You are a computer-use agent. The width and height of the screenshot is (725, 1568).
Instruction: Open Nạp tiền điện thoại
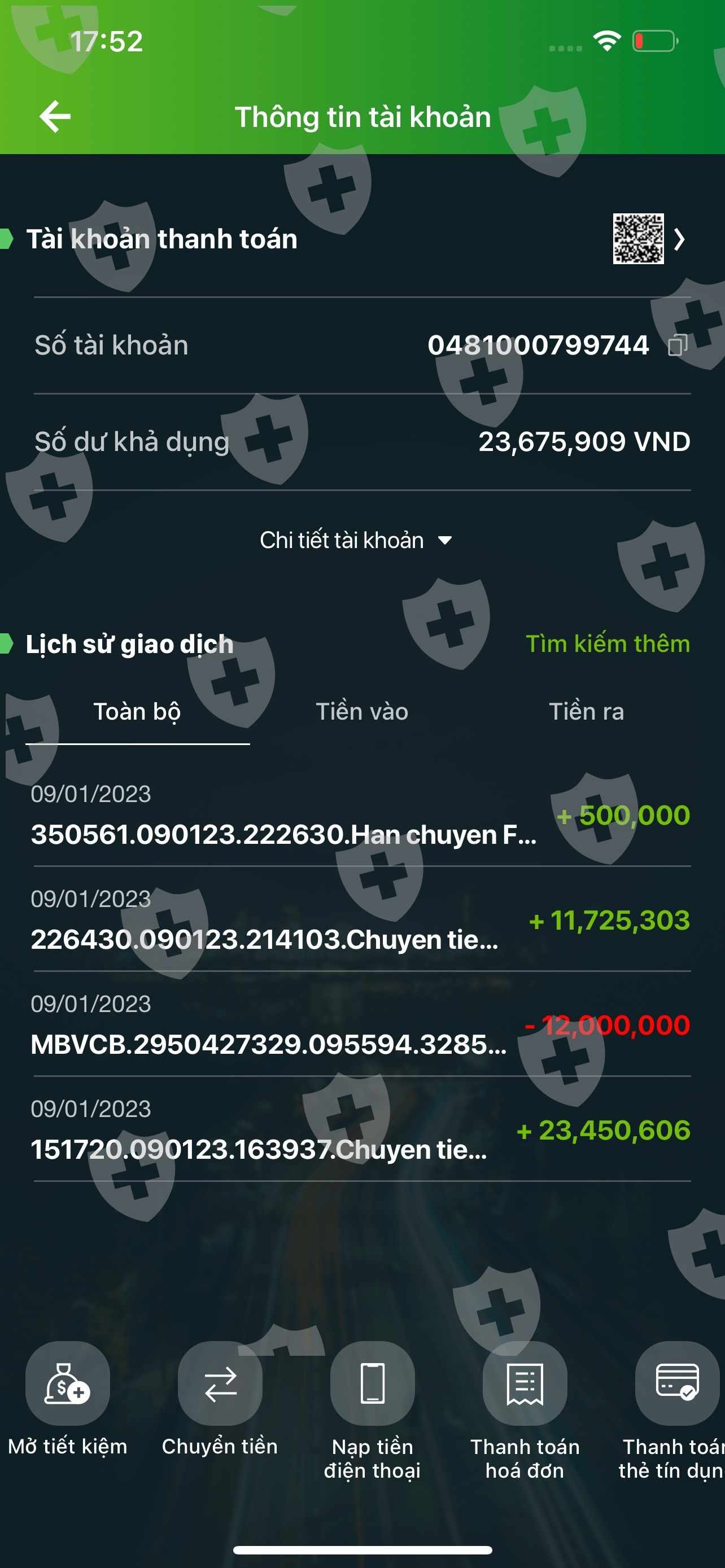coord(372,1411)
